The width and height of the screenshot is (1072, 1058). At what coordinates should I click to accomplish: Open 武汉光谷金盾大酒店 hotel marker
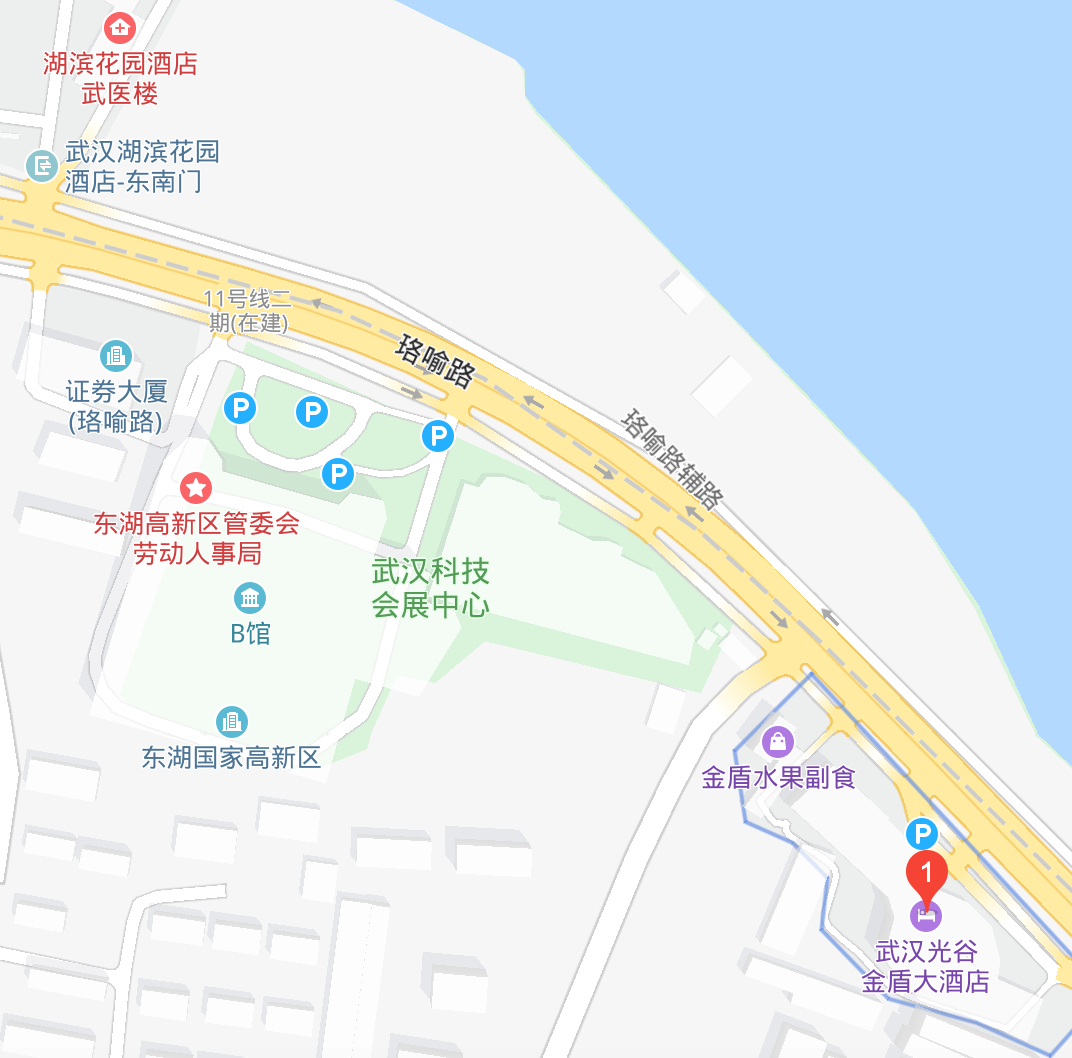tap(926, 915)
